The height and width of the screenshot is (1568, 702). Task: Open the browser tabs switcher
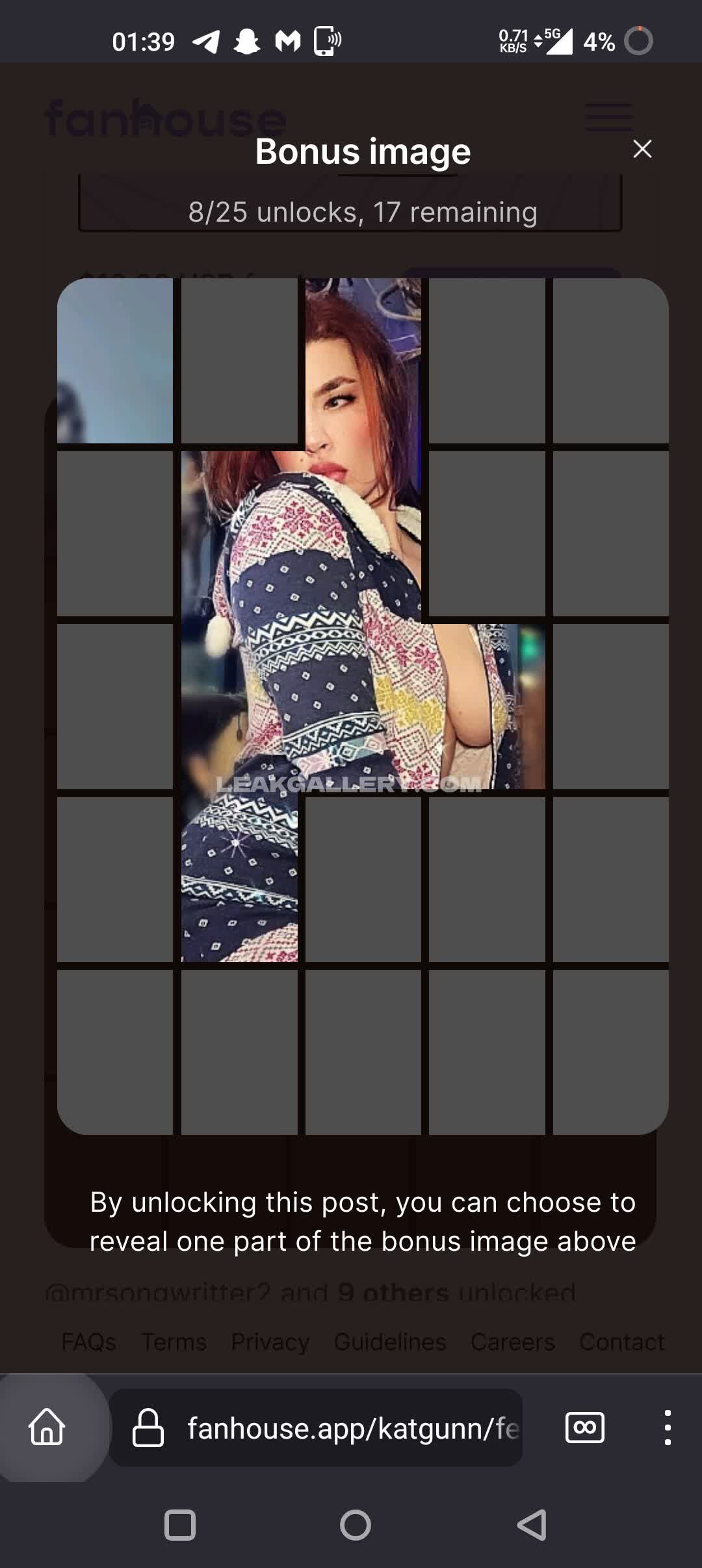585,1428
